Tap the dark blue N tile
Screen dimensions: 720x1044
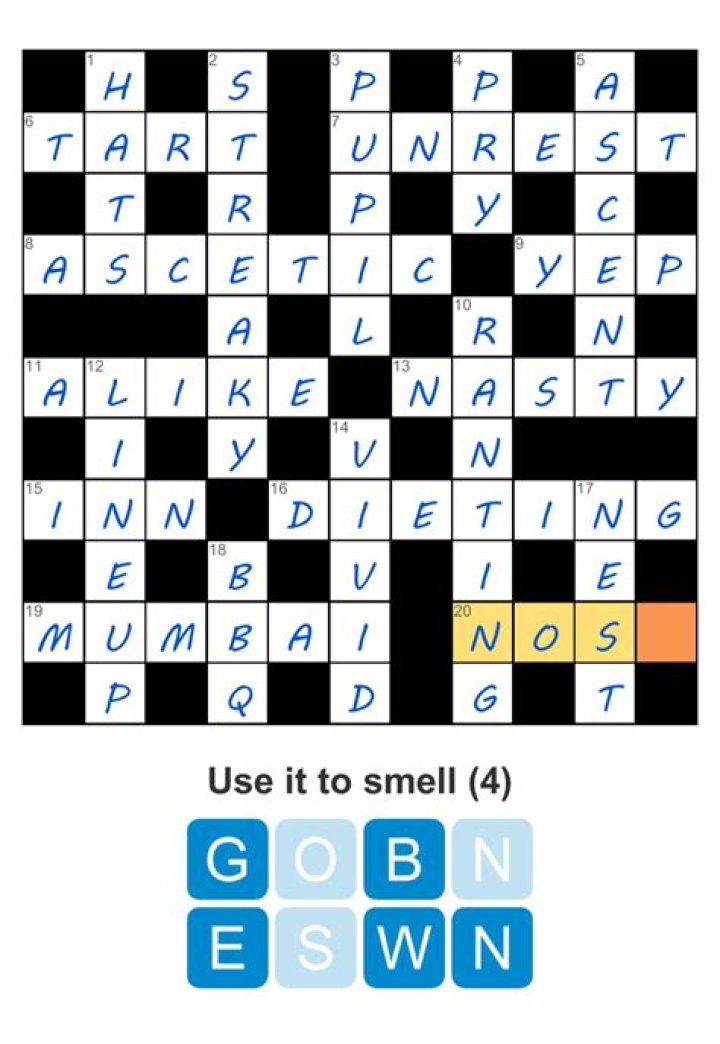point(492,947)
